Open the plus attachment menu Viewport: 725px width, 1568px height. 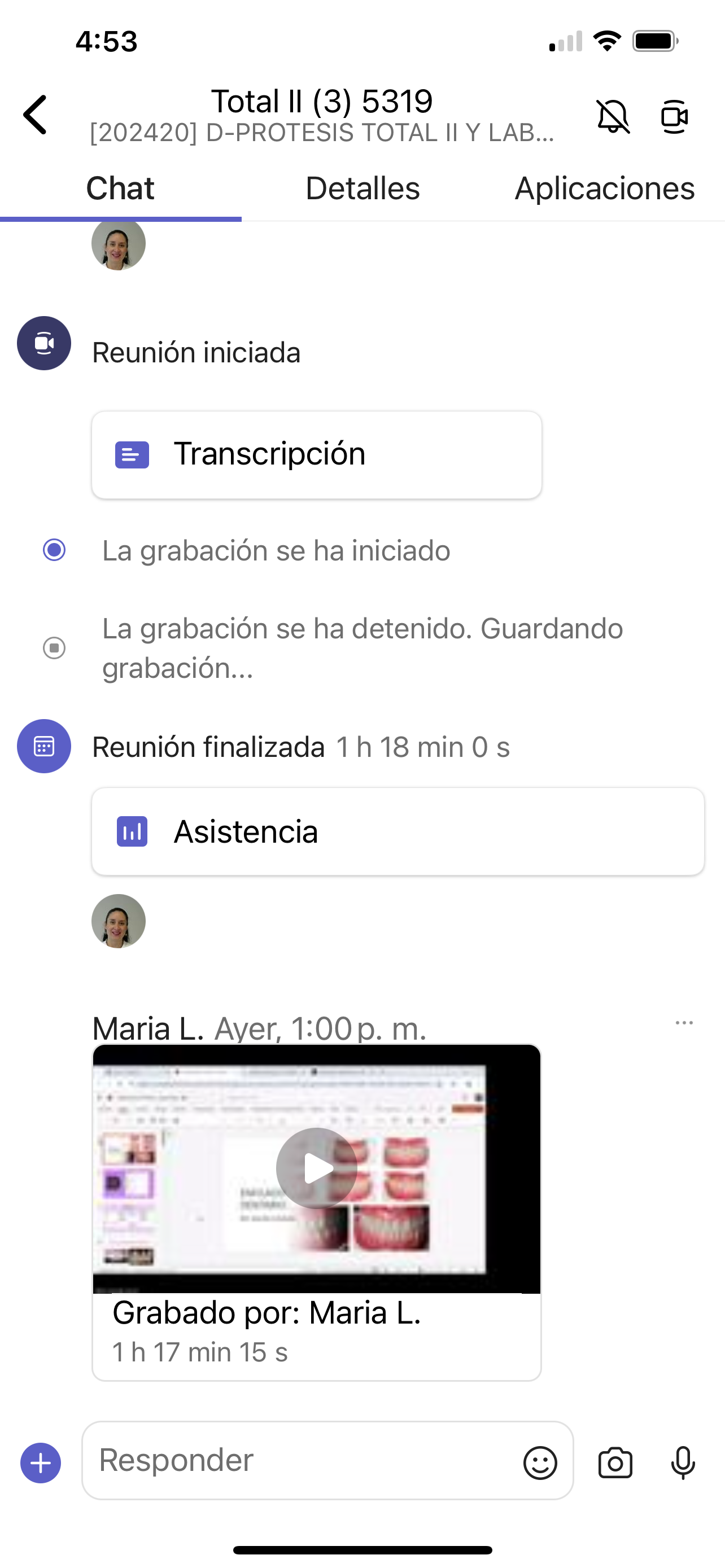click(x=41, y=1462)
